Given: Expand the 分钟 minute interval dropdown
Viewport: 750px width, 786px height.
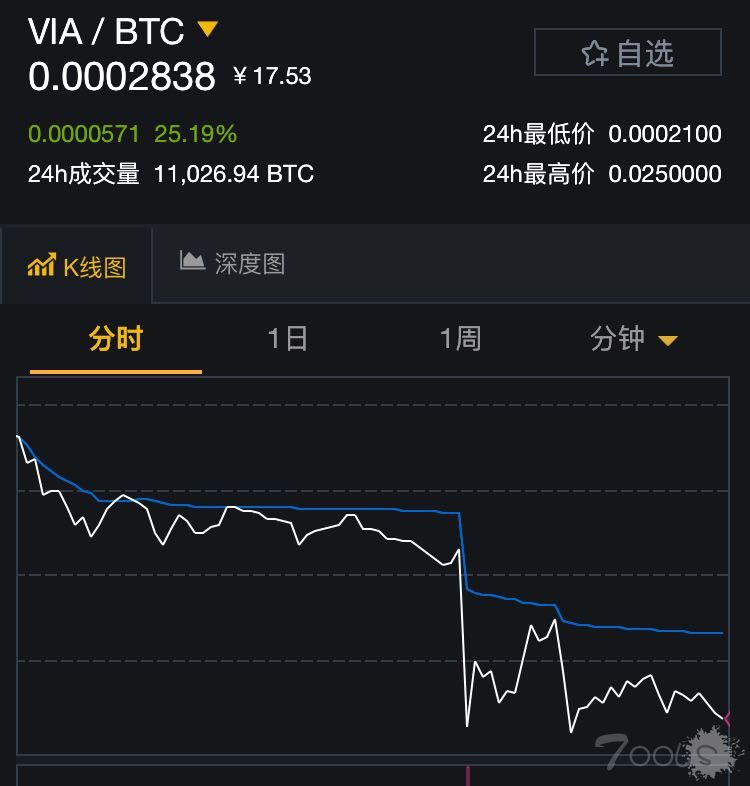Looking at the screenshot, I should (x=634, y=339).
